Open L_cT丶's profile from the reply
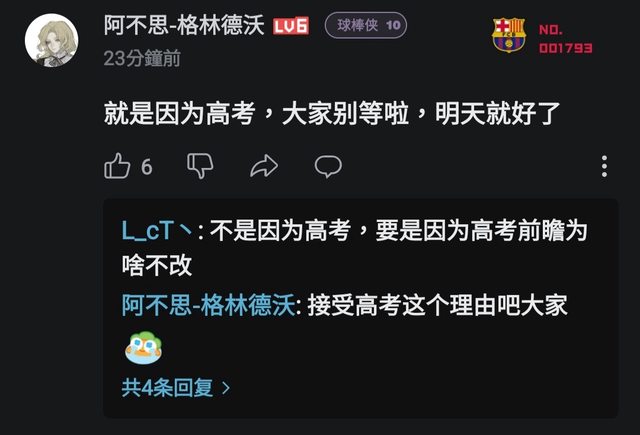640x435 pixels. tap(157, 231)
